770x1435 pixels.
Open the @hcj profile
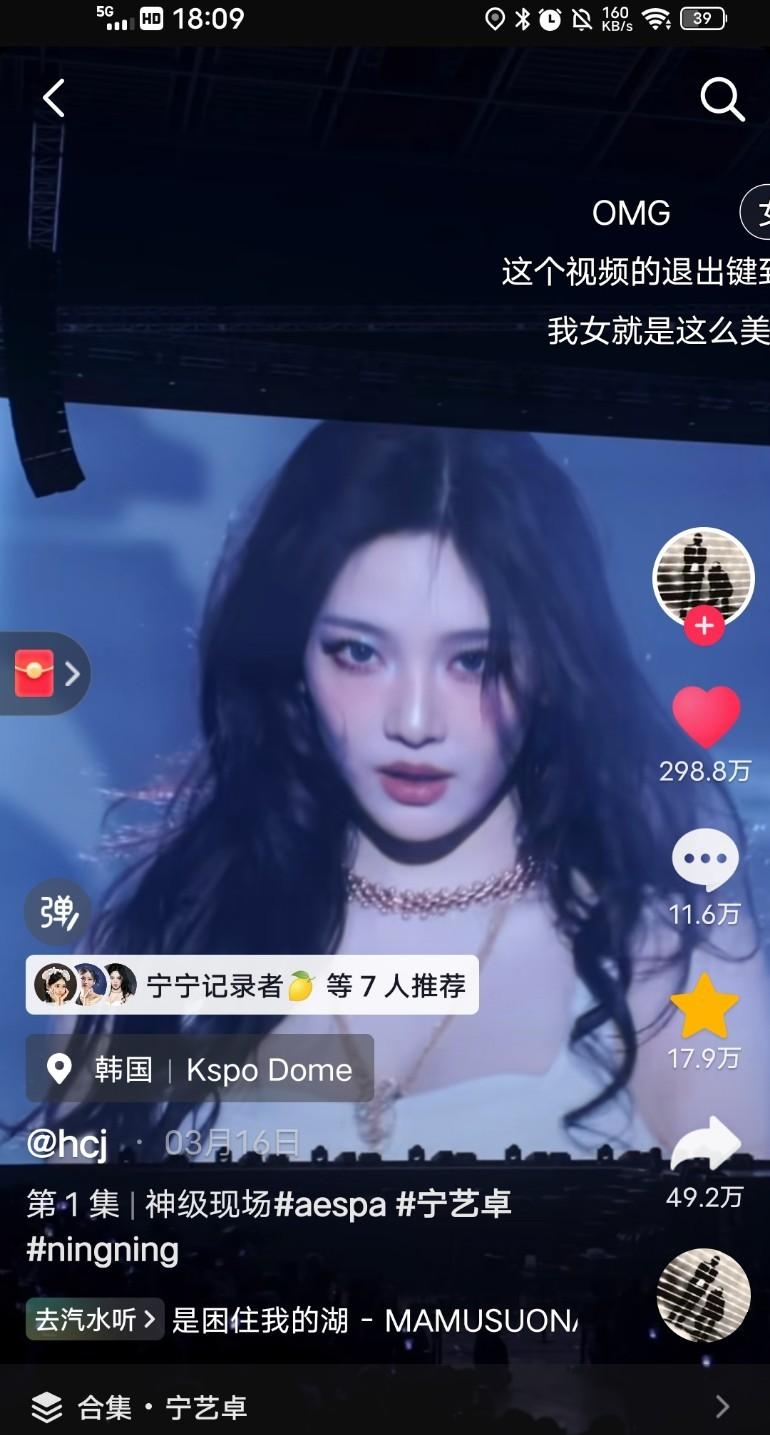pyautogui.click(x=67, y=1142)
